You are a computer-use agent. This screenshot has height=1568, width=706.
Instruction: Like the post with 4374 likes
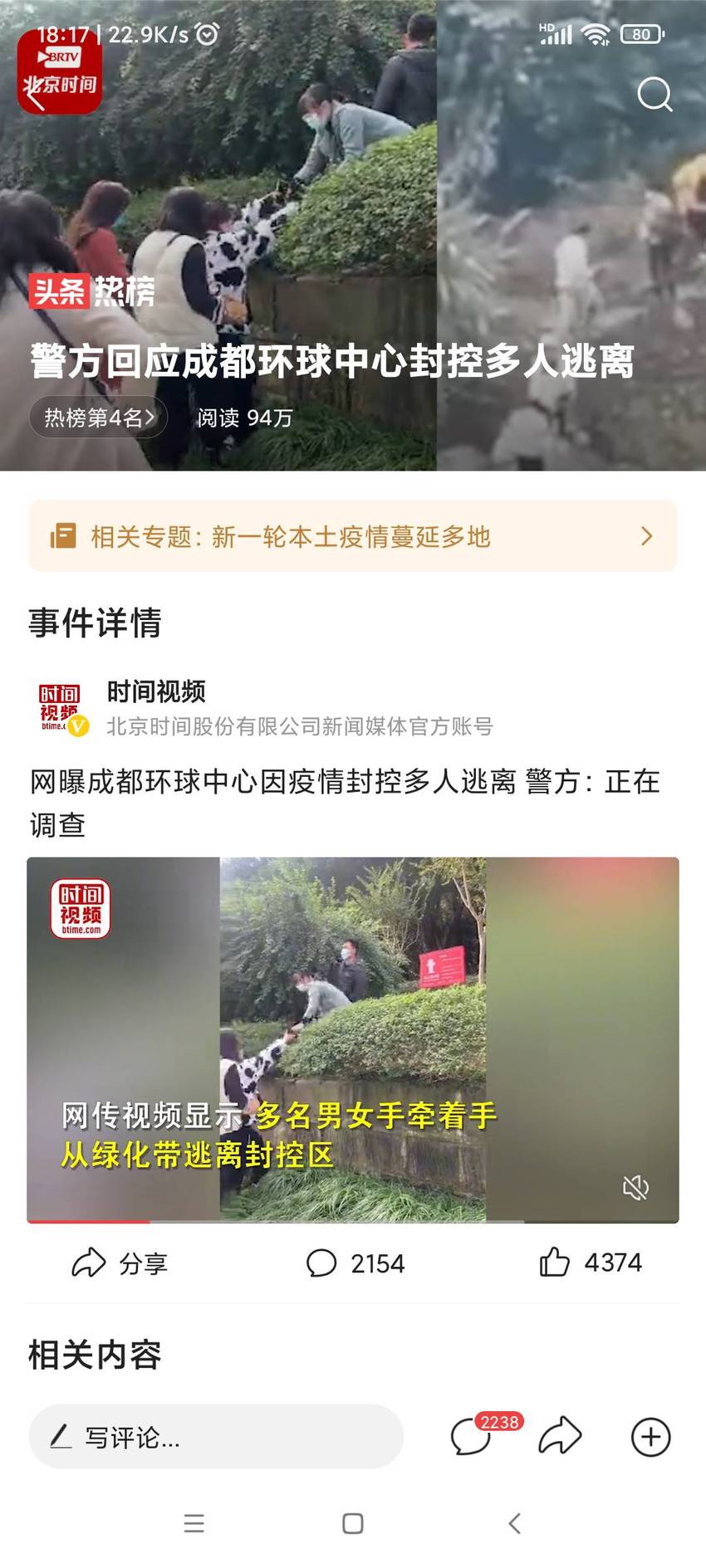tap(591, 1263)
